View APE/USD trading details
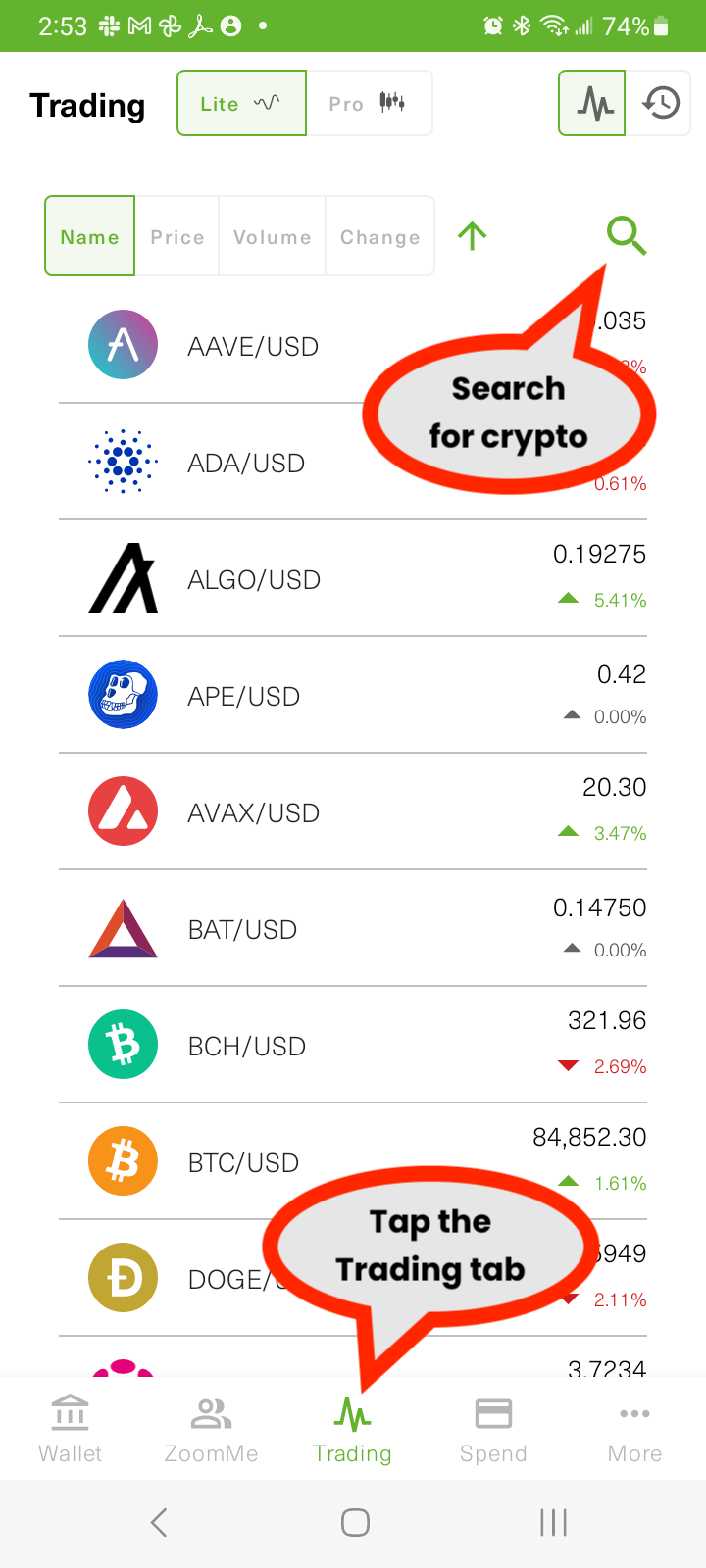This screenshot has width=706, height=1568. 244,696
